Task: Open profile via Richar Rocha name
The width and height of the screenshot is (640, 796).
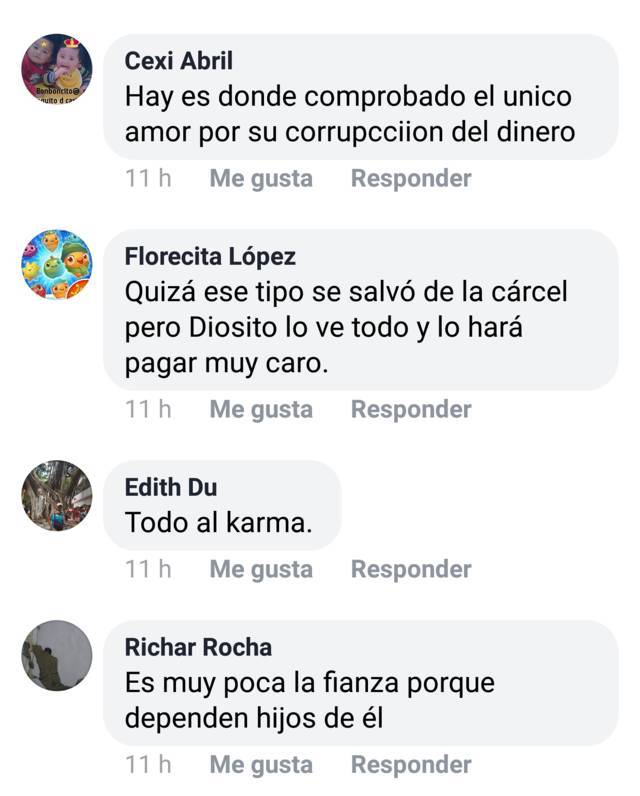Action: click(198, 648)
